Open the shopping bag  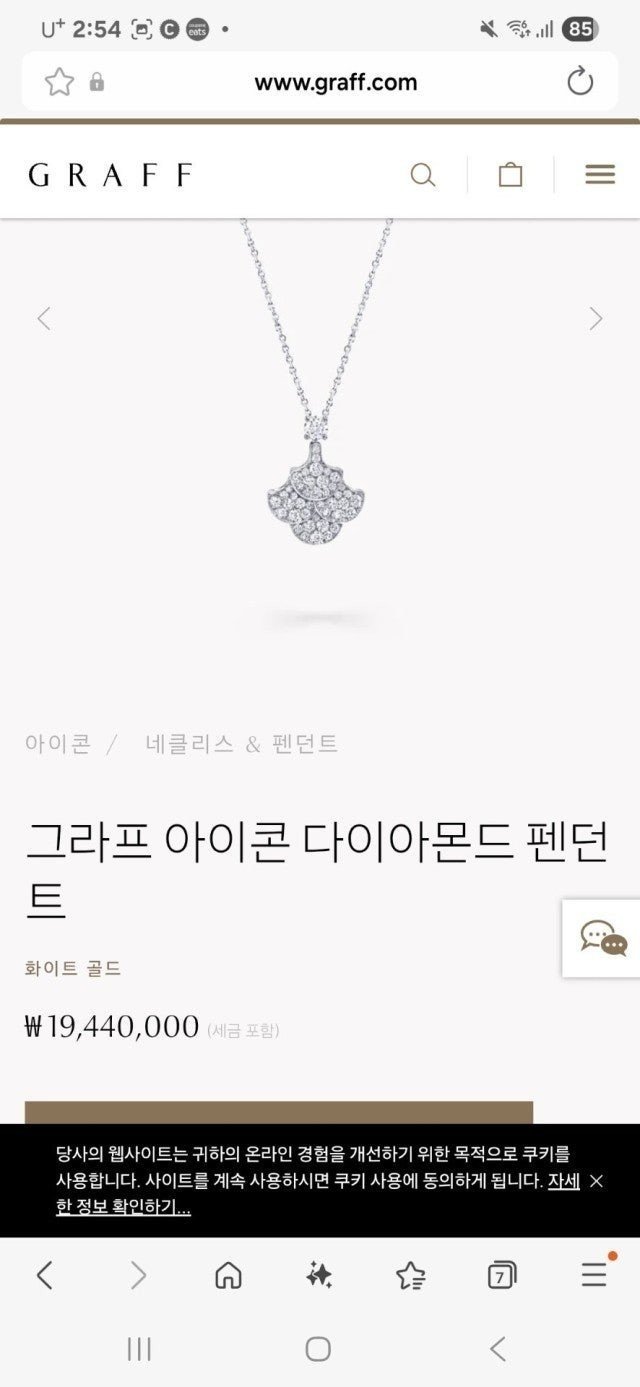[510, 175]
